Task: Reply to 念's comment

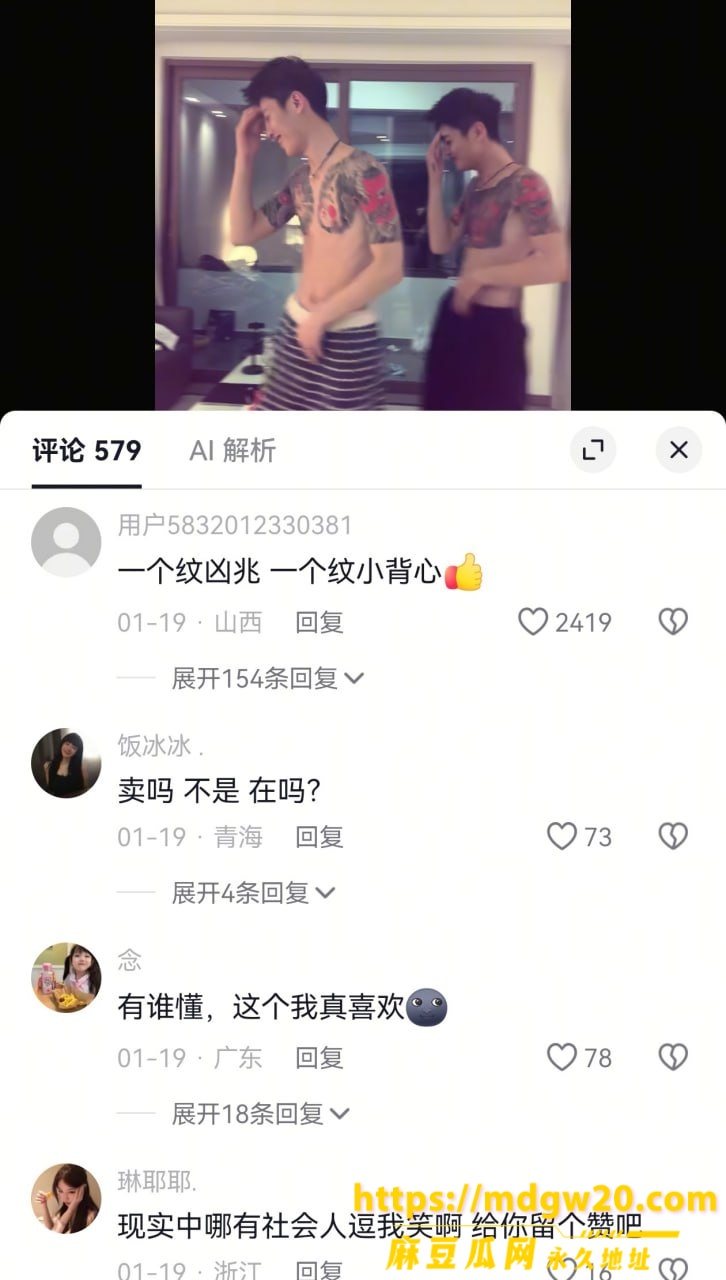Action: pyautogui.click(x=319, y=1057)
